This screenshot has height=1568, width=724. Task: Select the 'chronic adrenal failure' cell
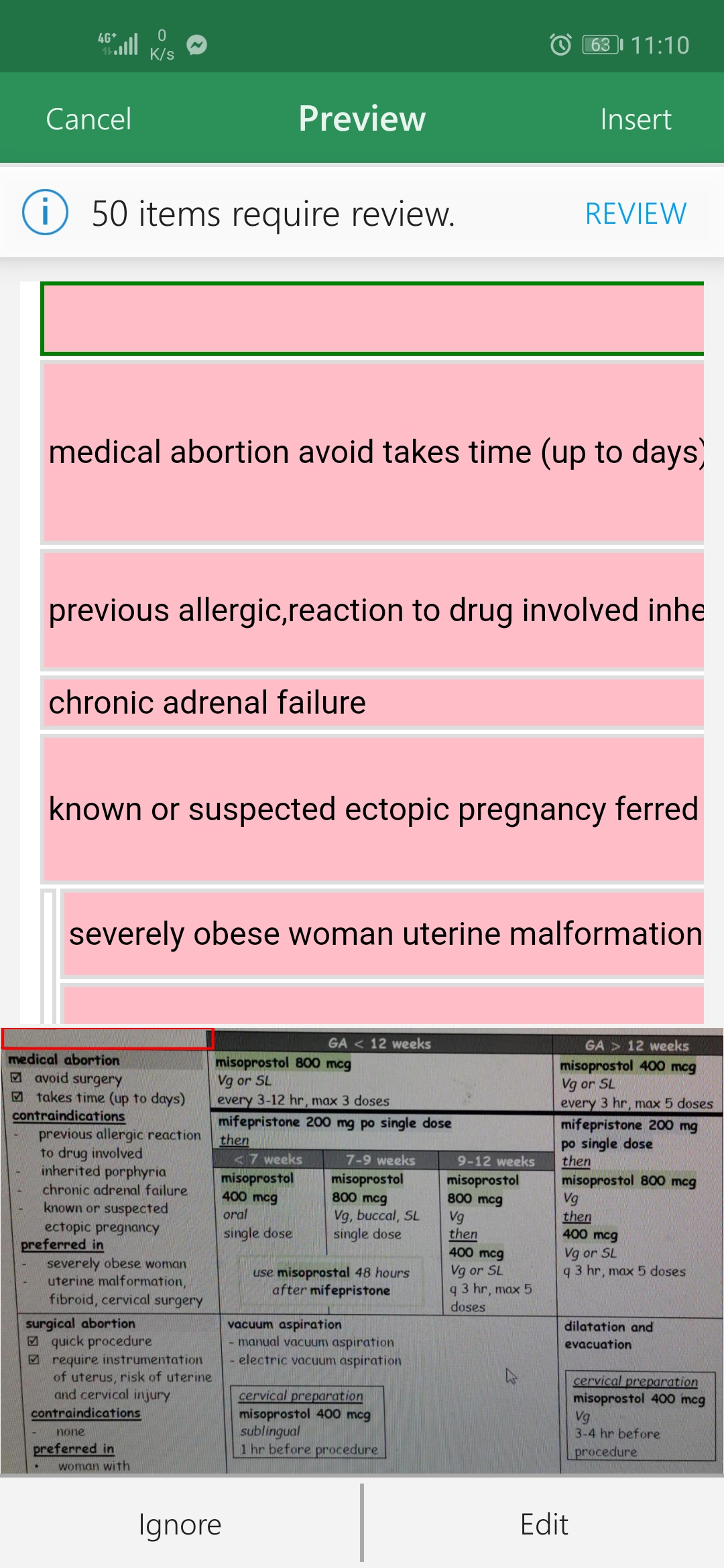[x=373, y=703]
